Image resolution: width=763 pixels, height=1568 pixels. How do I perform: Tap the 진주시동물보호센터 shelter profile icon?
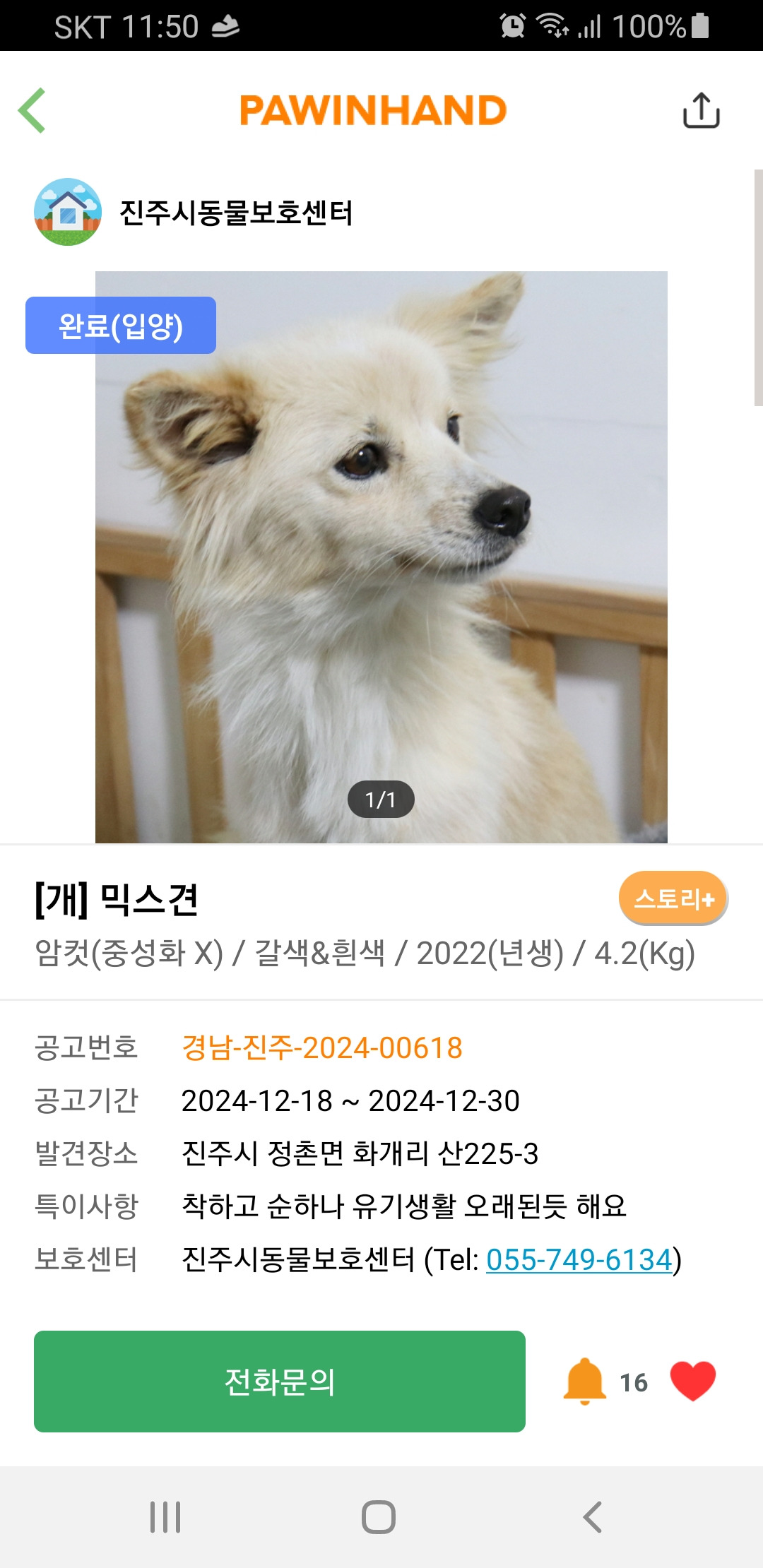pyautogui.click(x=67, y=211)
